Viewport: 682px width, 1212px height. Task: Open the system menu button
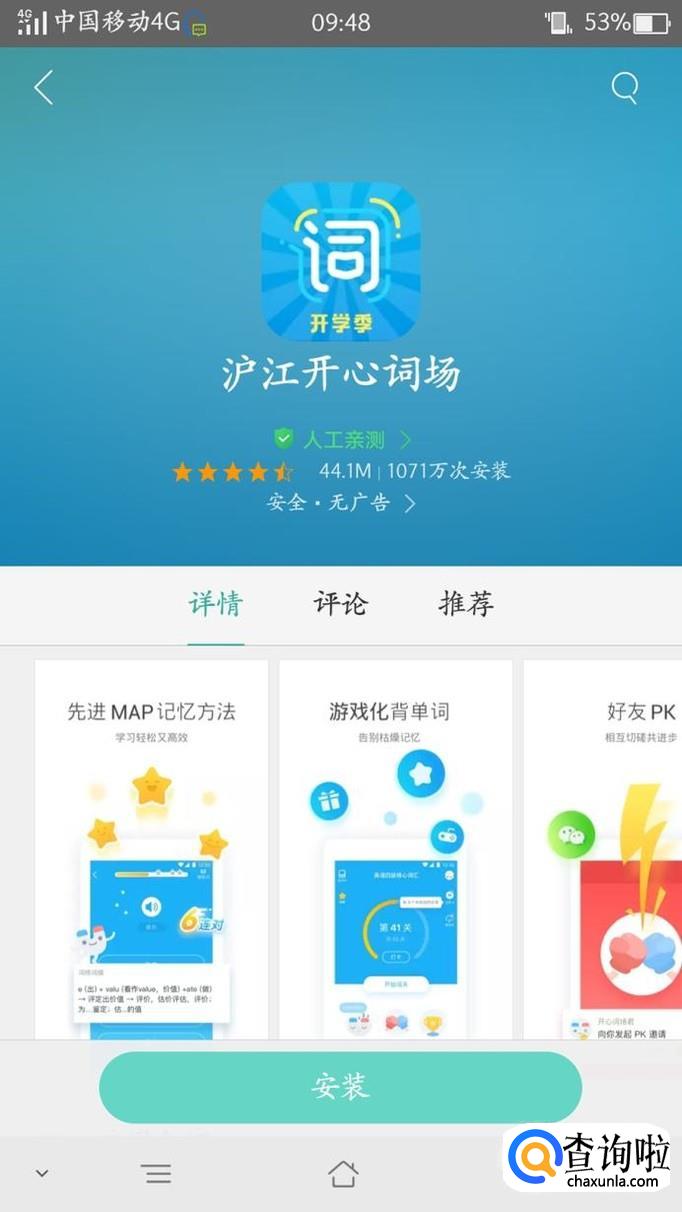coord(157,1174)
